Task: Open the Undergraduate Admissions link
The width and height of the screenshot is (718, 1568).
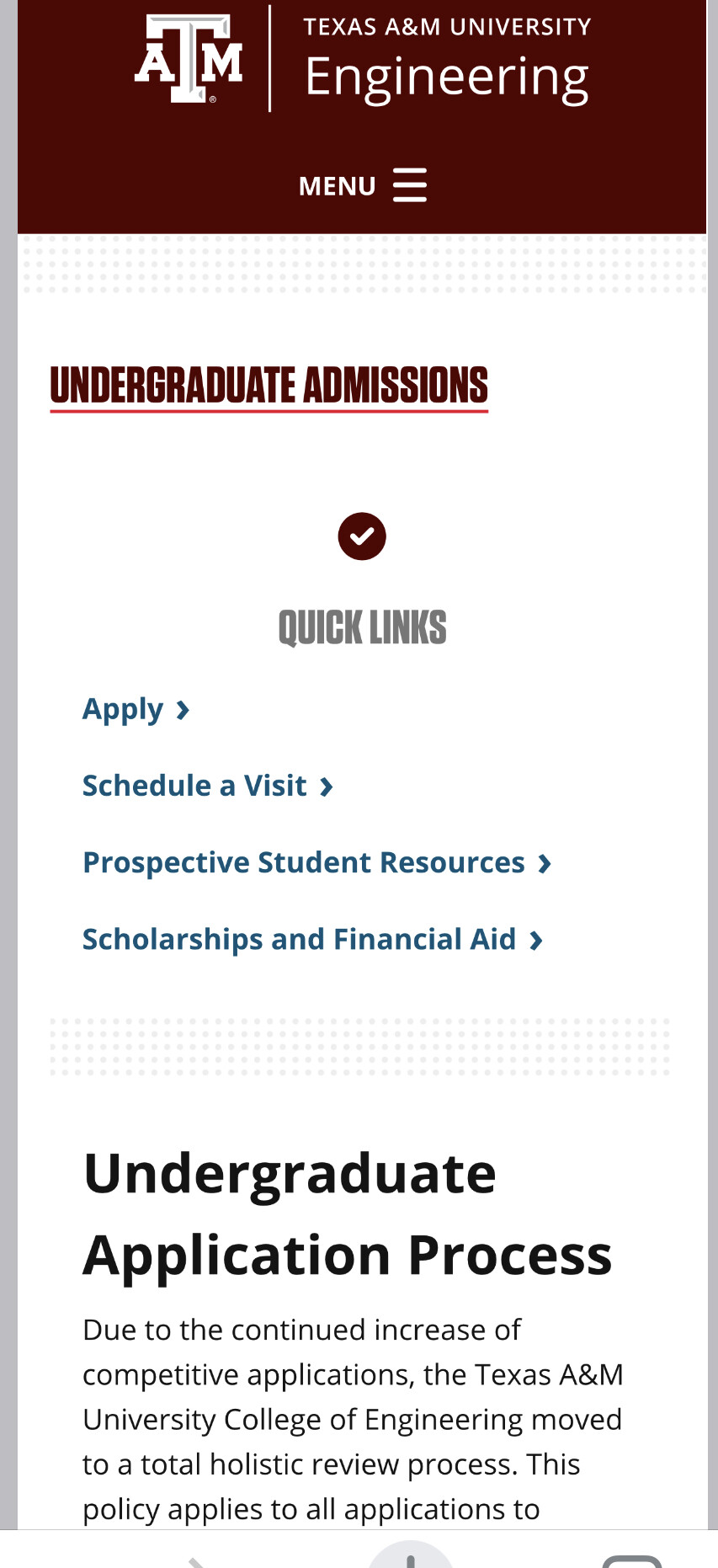Action: (269, 387)
